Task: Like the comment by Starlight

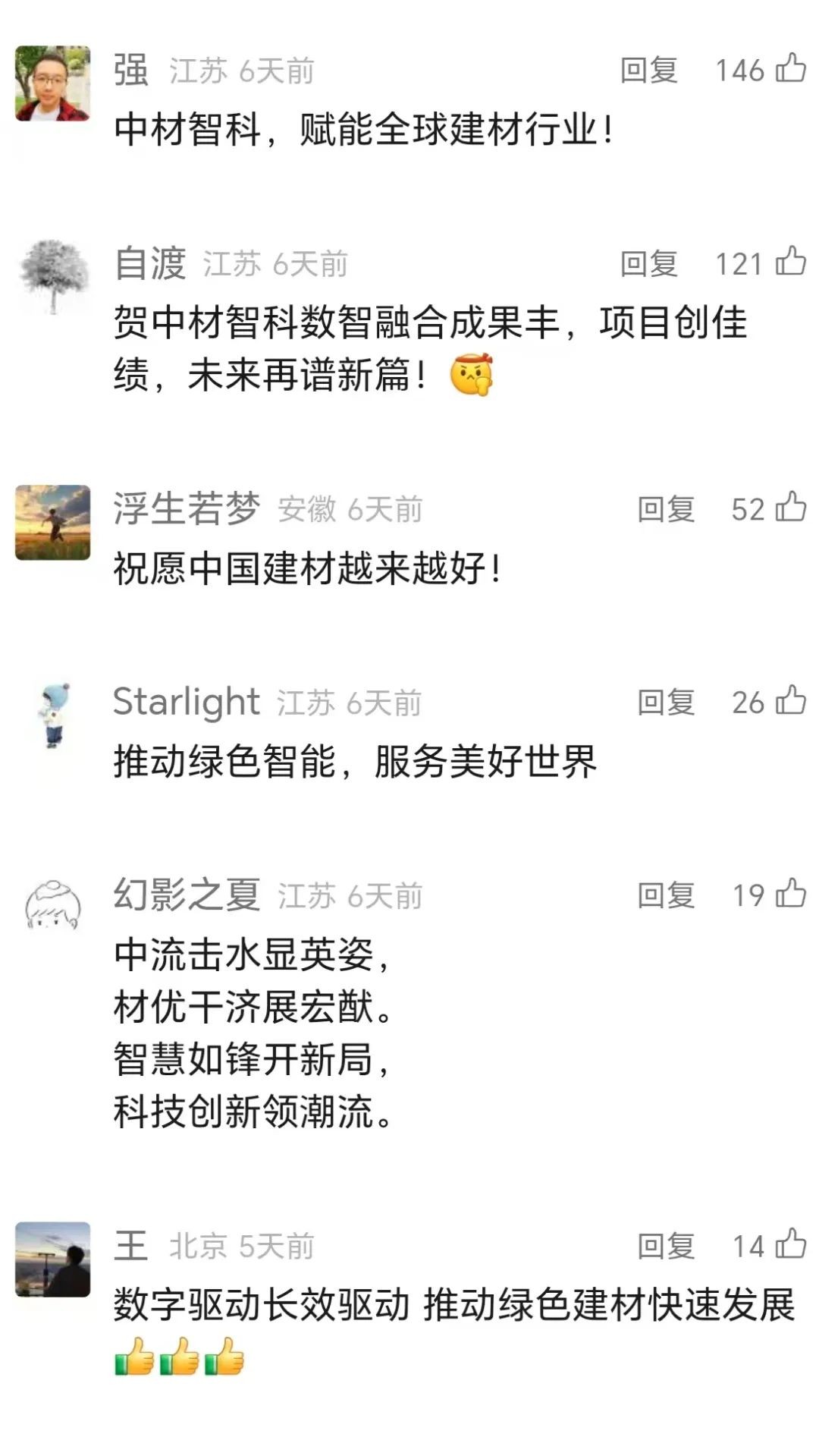Action: 790,700
